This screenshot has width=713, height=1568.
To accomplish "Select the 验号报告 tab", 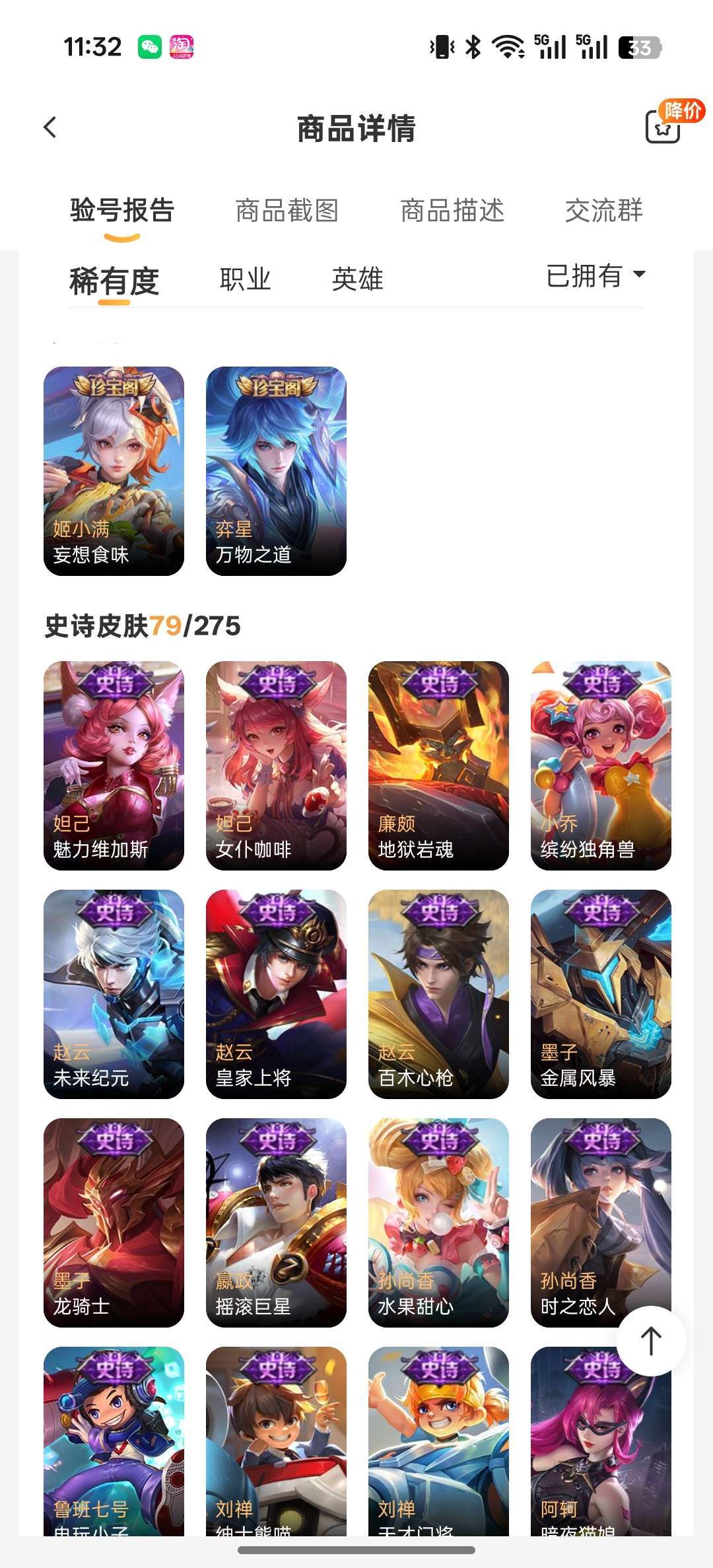I will [122, 211].
